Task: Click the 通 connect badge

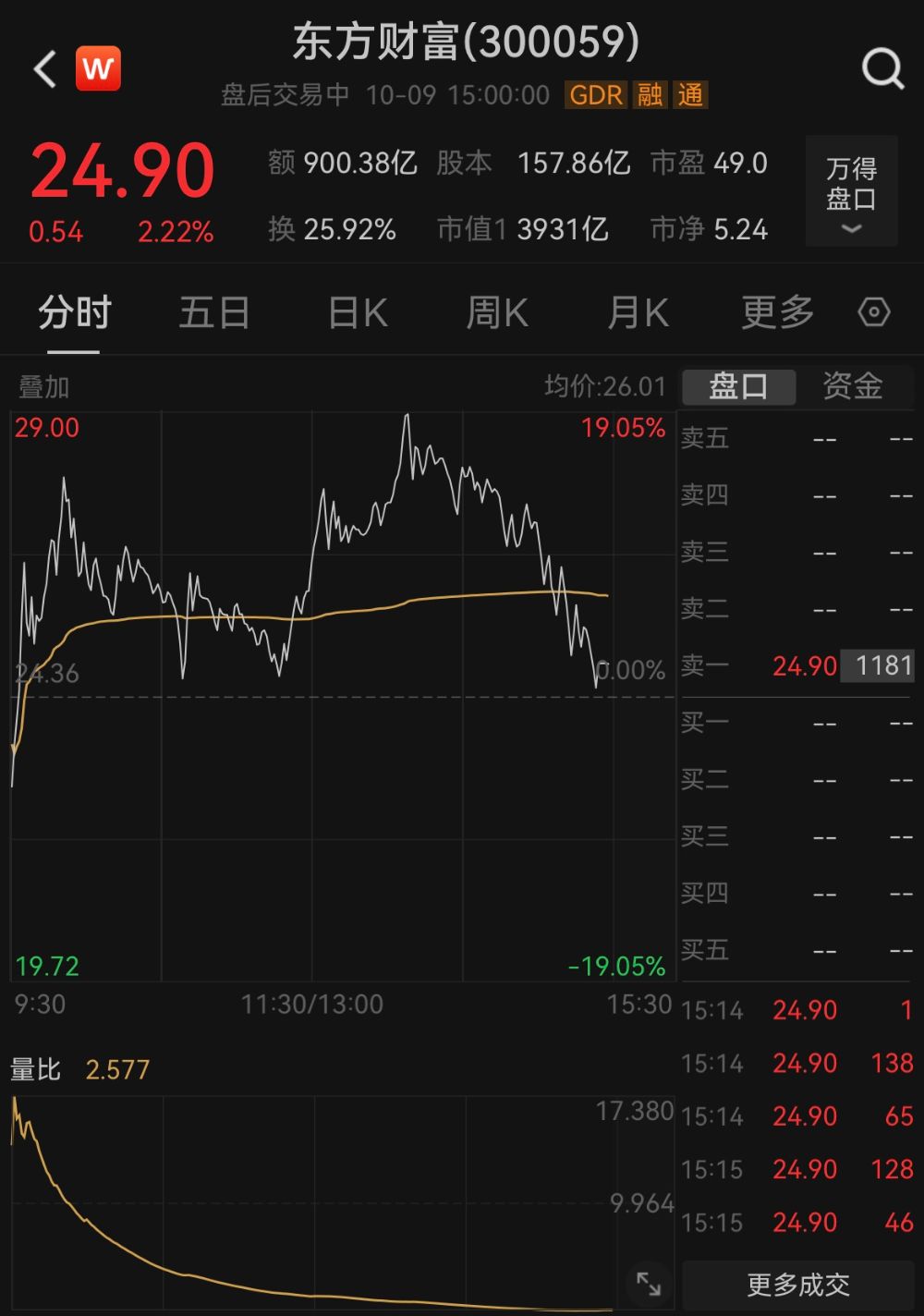Action: coord(691,95)
